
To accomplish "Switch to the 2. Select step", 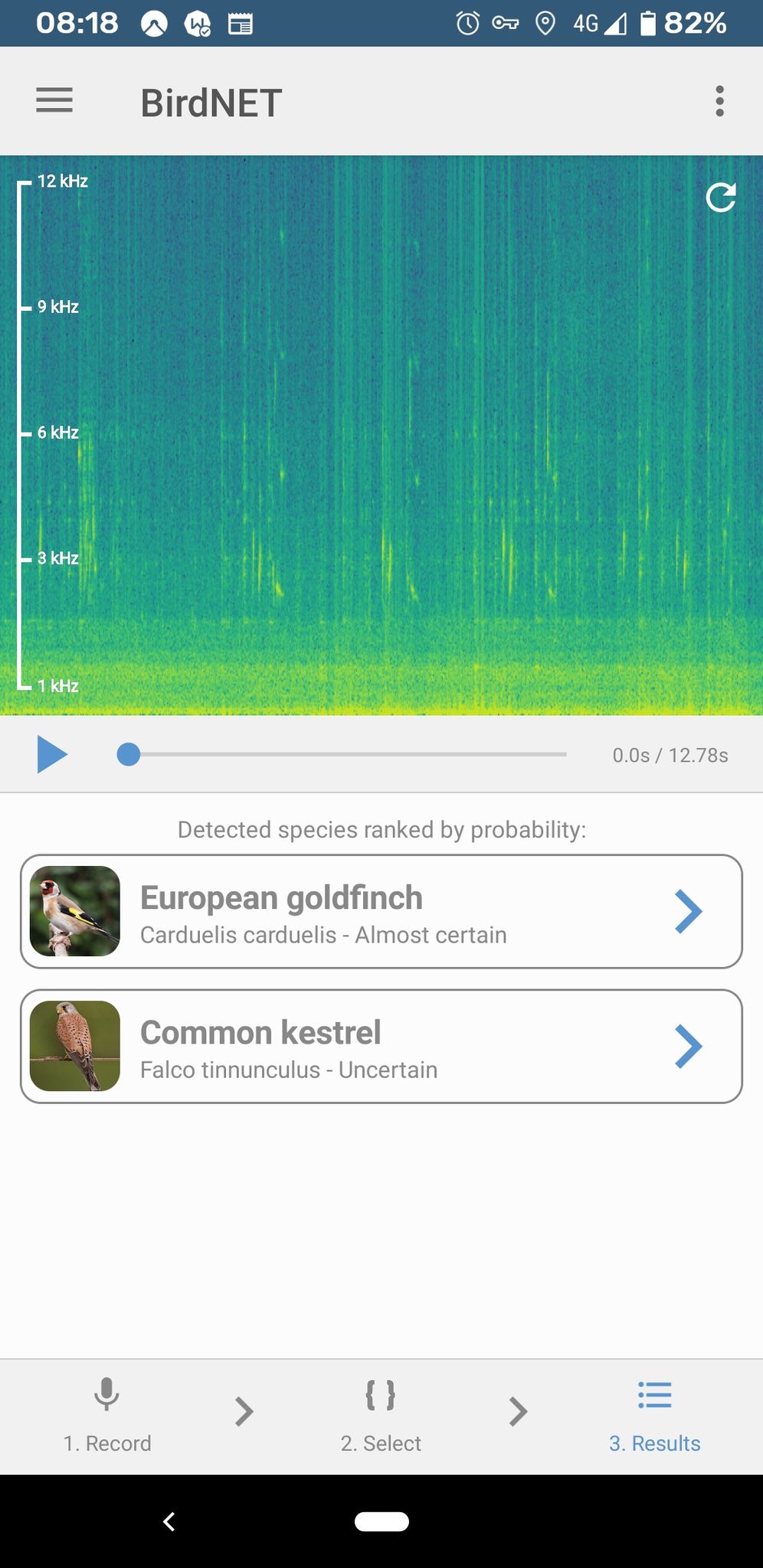I will 381,1416.
